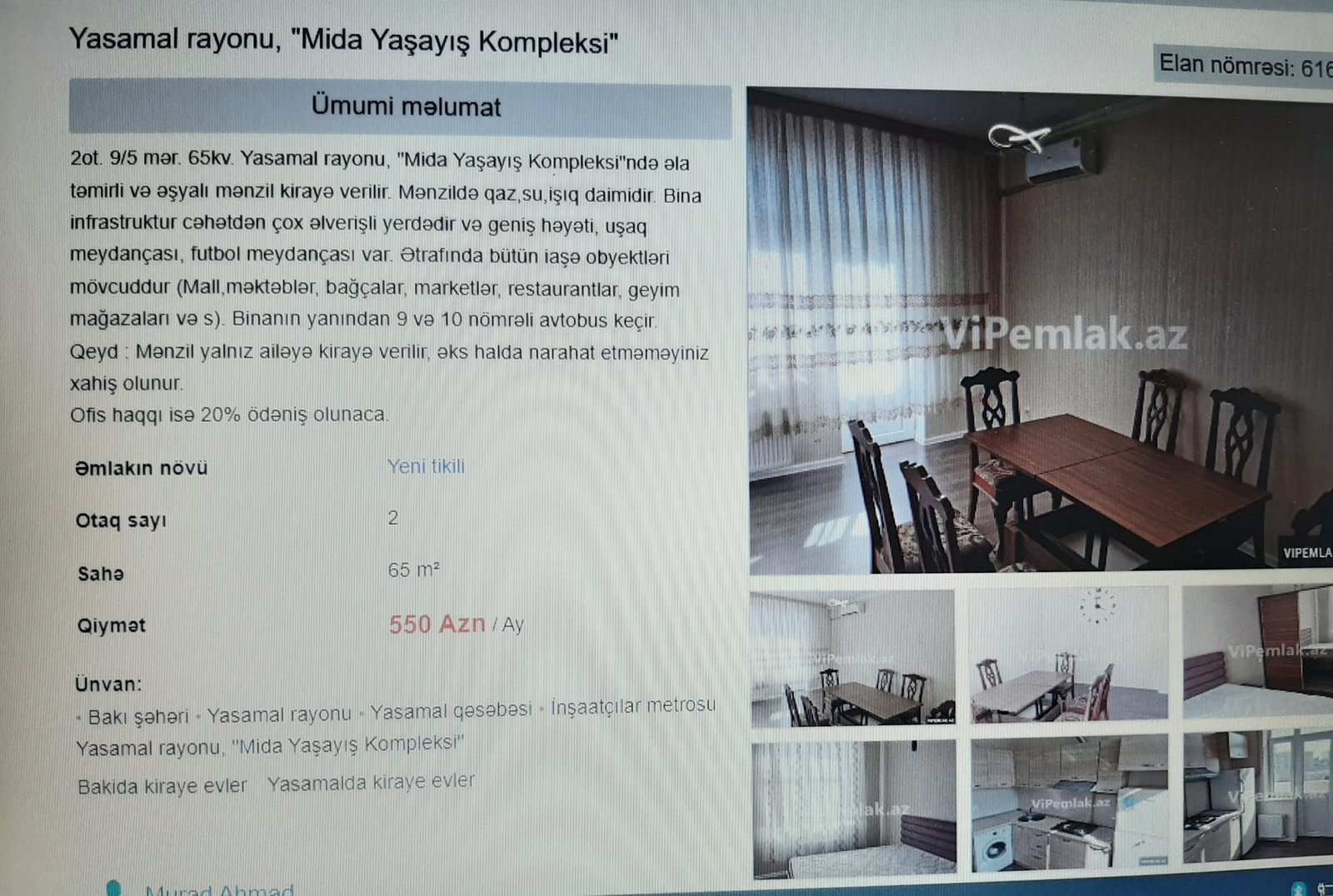Open the kitchen with washing machine thumbnail
1333x896 pixels.
[1070, 804]
